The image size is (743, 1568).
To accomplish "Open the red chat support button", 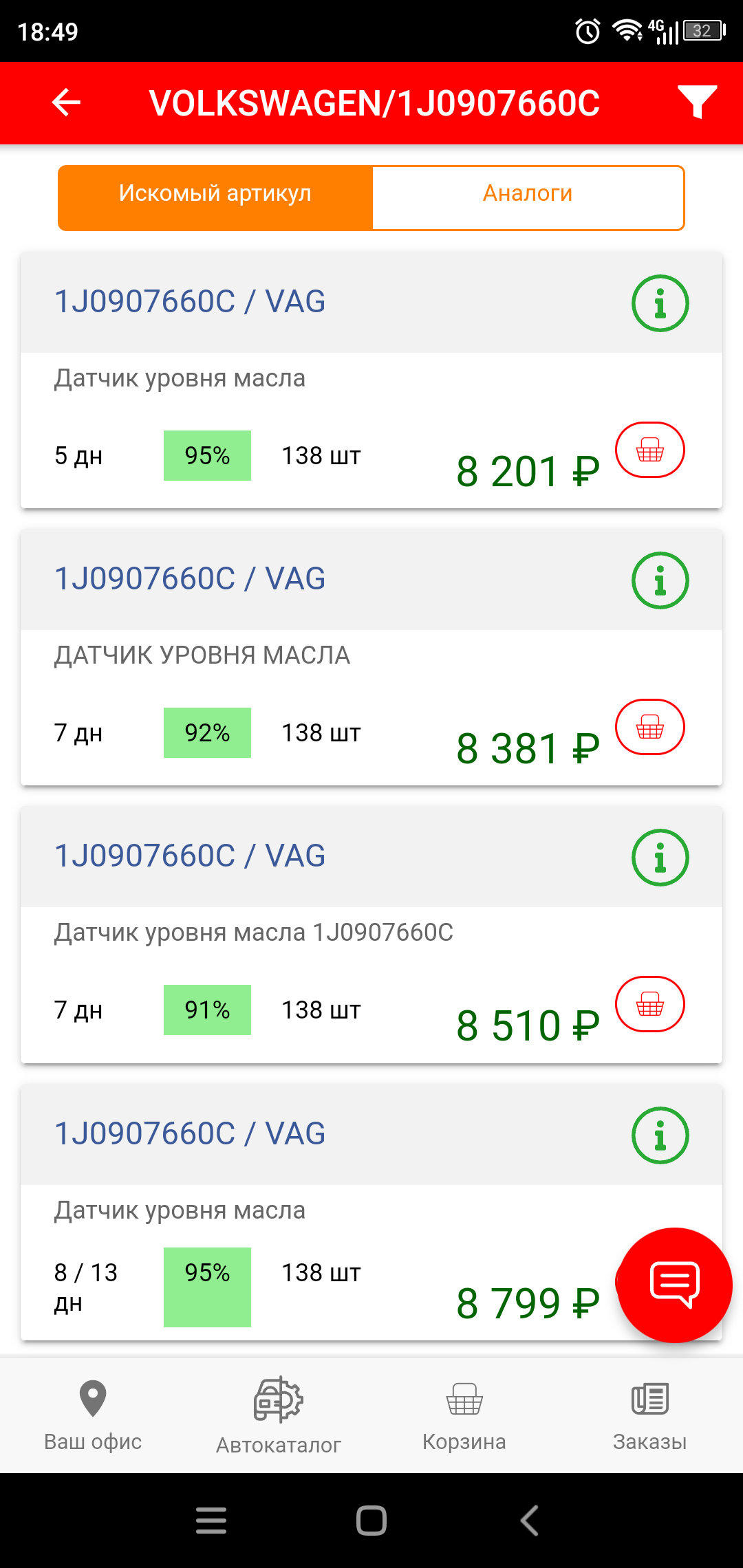I will (674, 1285).
